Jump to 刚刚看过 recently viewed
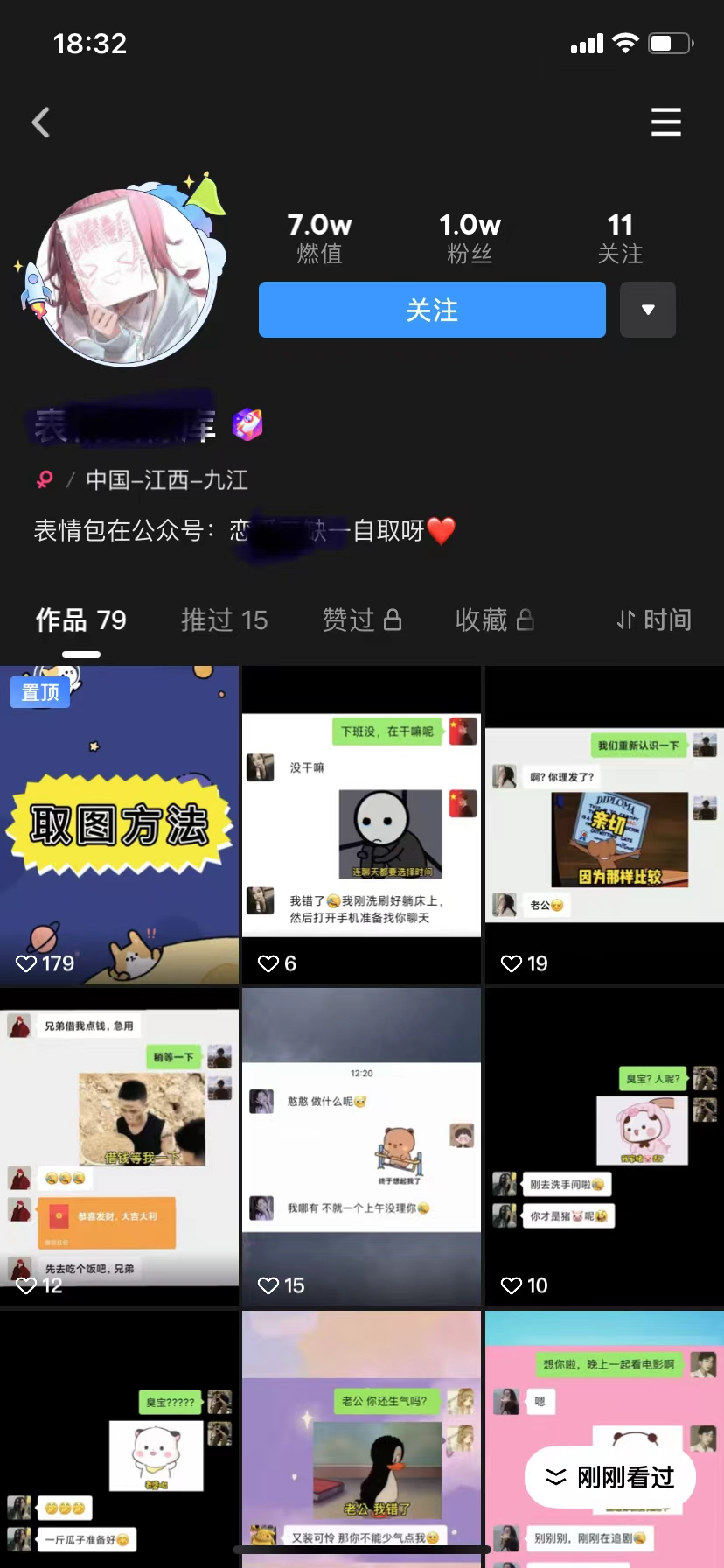The height and width of the screenshot is (1568, 724). (x=610, y=1477)
